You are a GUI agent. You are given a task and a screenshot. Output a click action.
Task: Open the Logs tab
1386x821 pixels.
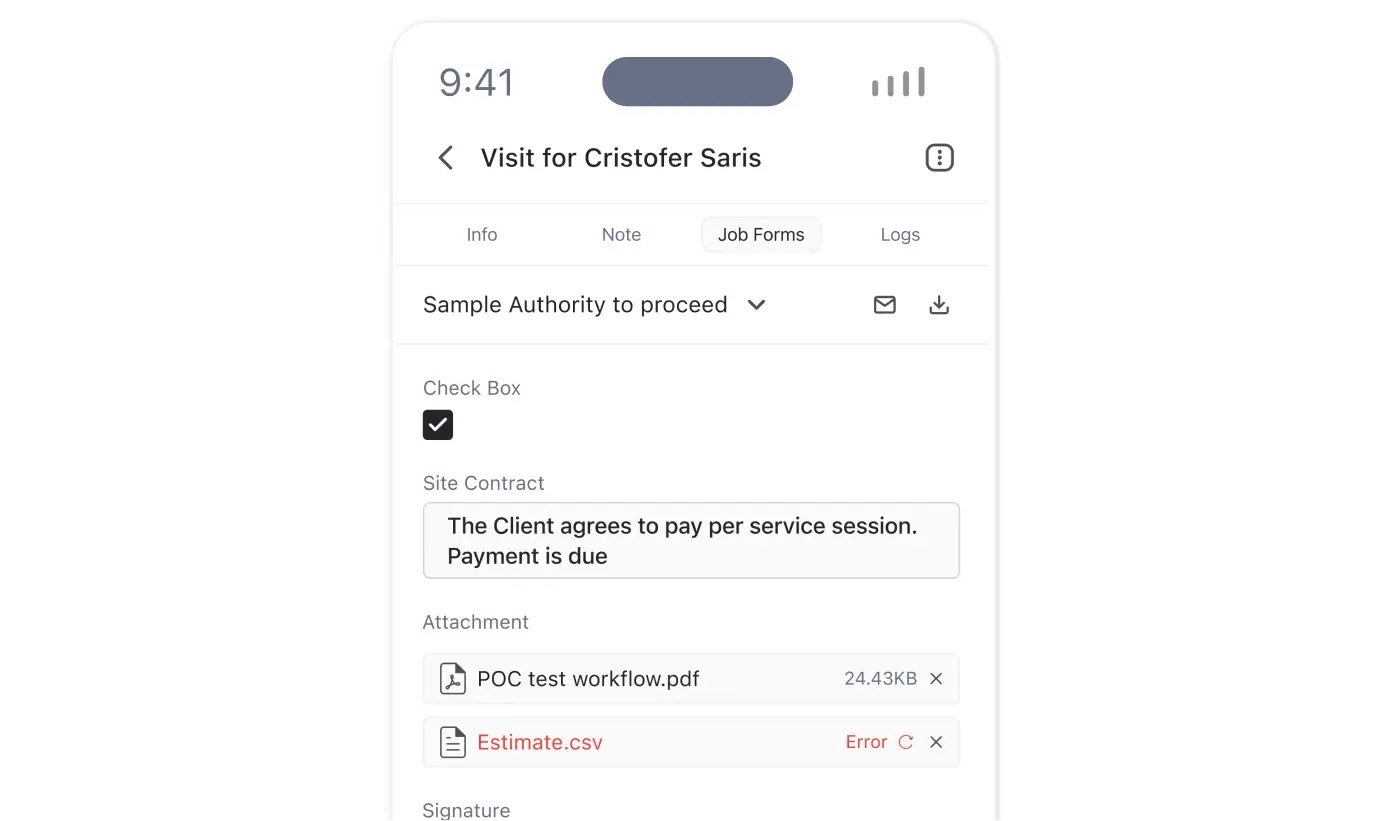click(x=900, y=235)
